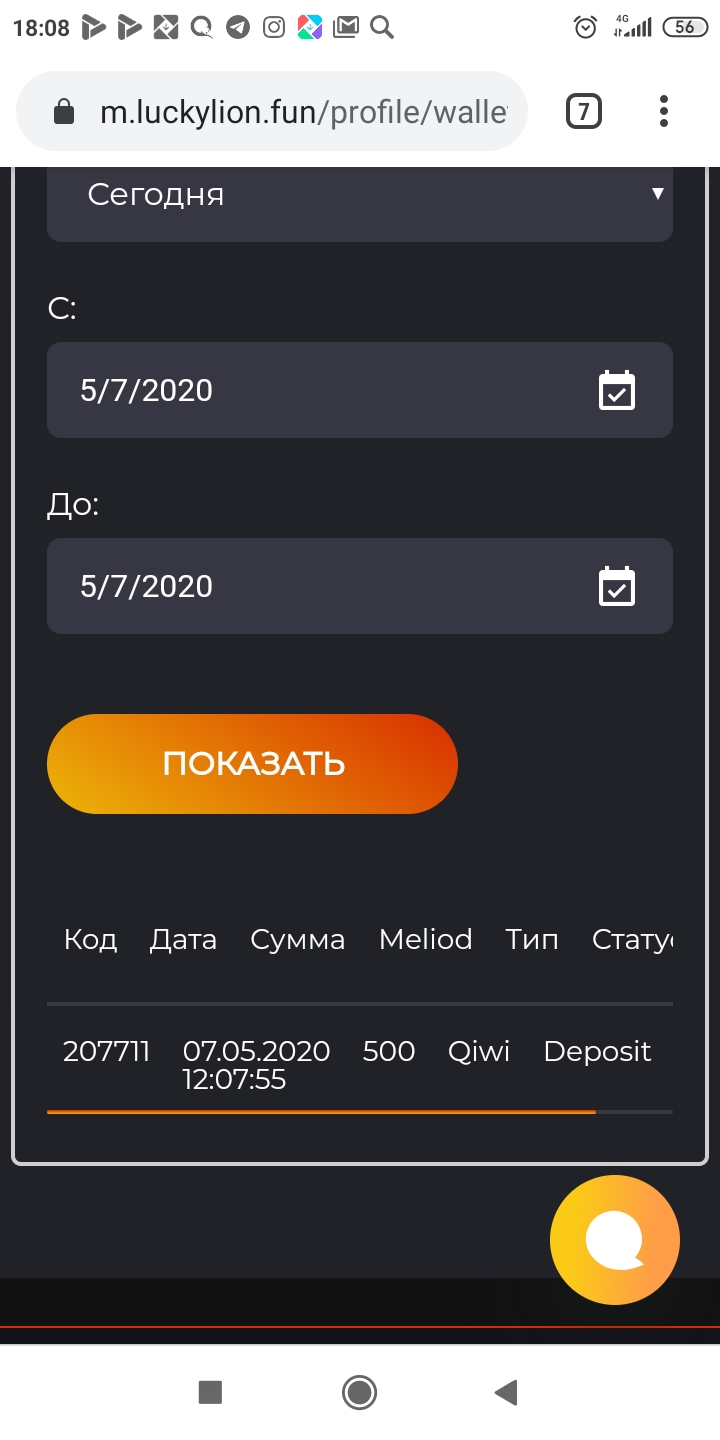This screenshot has width=720, height=1440.
Task: Edit the browser address bar URL
Action: click(x=300, y=112)
